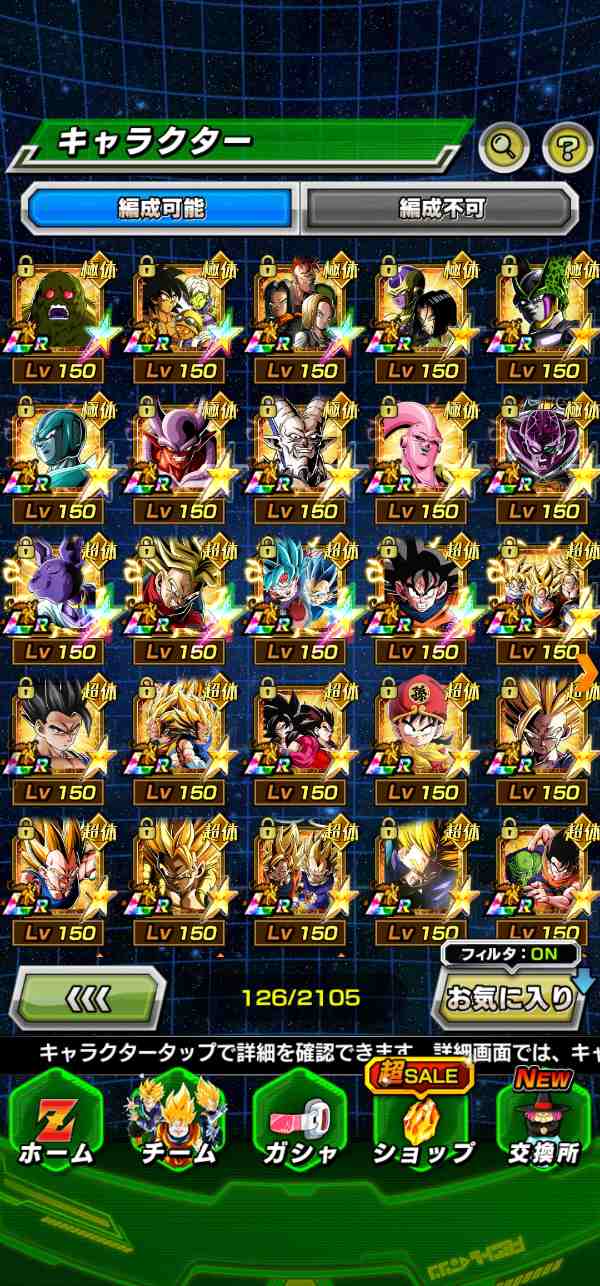The image size is (600, 1286).
Task: Tap the orange arrow to next page
Action: (x=588, y=670)
